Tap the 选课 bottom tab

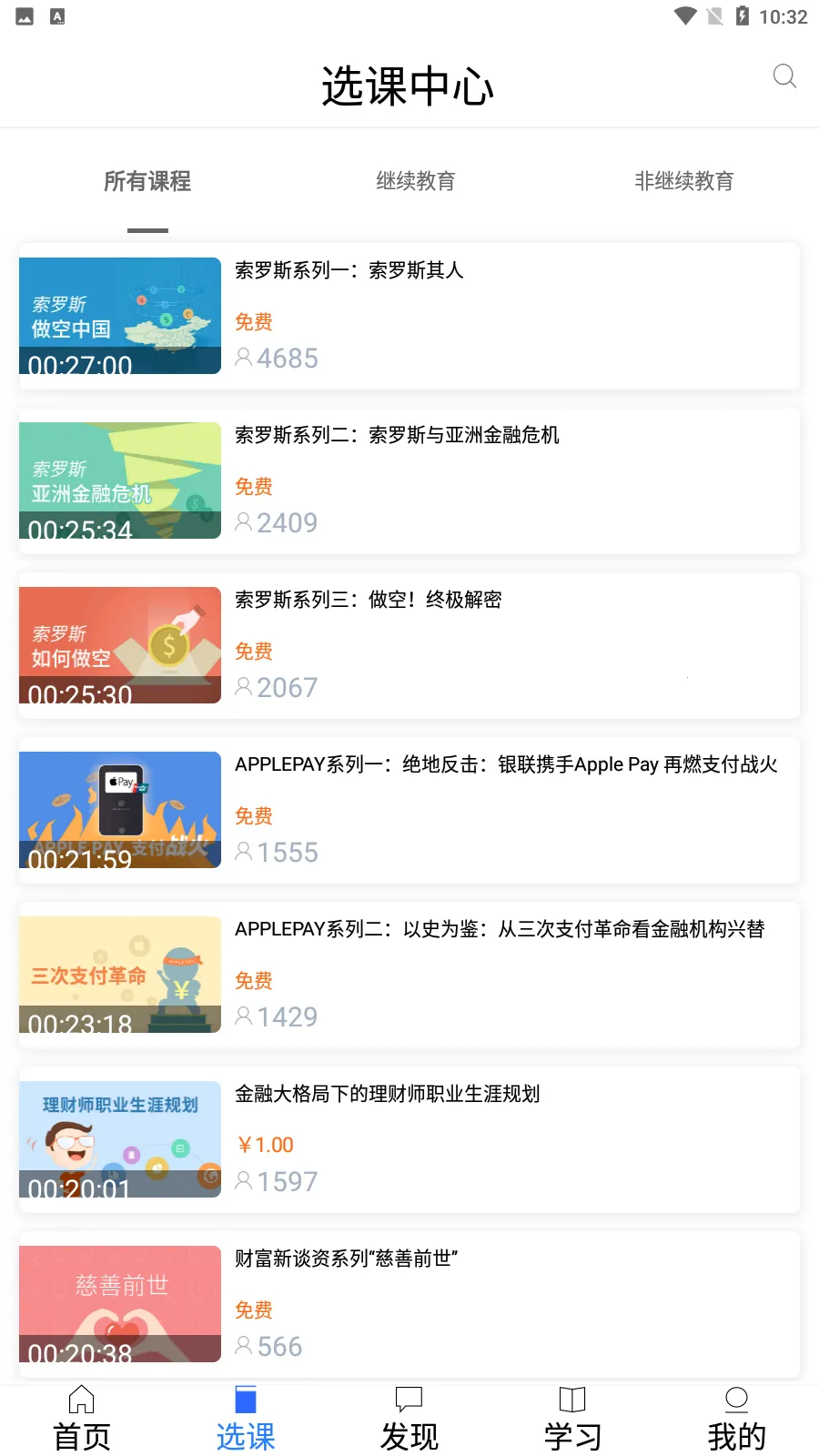pos(246,1419)
